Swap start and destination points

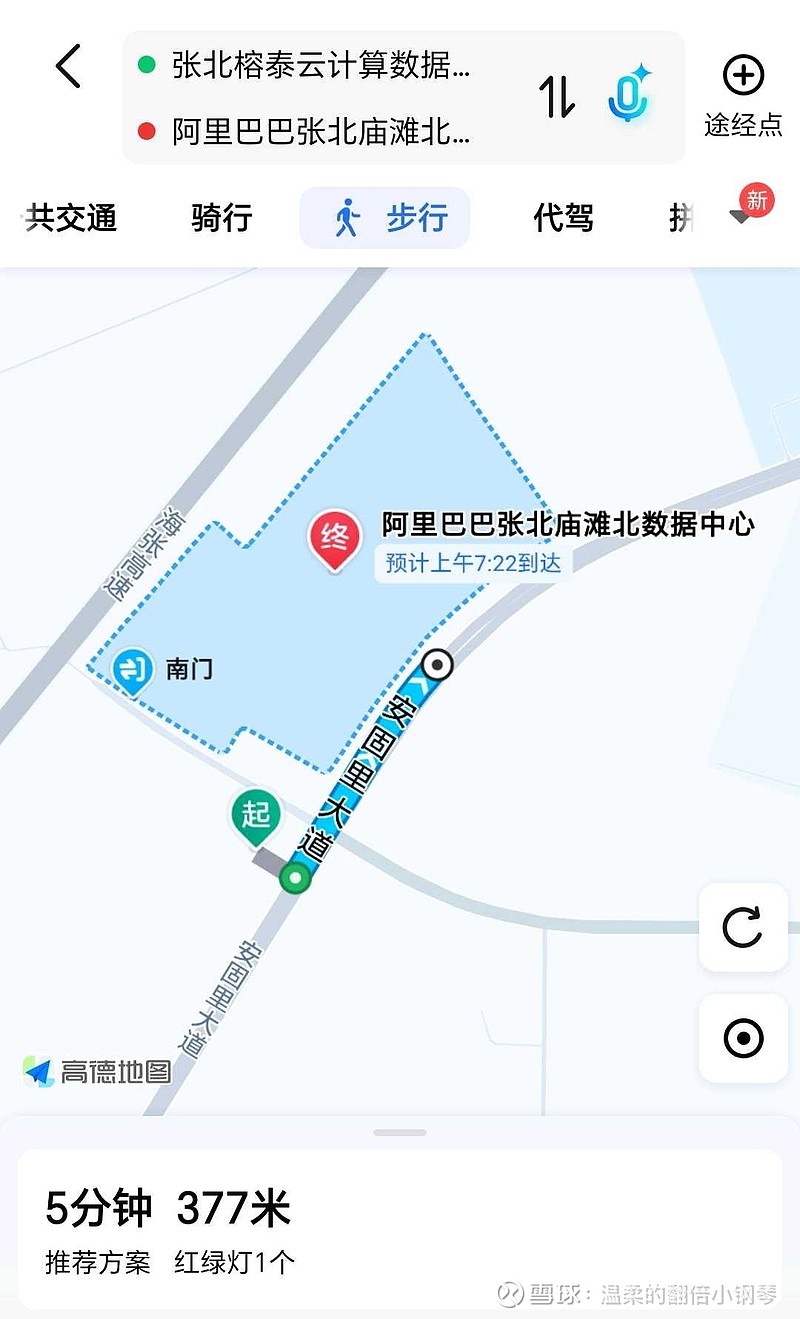tap(557, 96)
